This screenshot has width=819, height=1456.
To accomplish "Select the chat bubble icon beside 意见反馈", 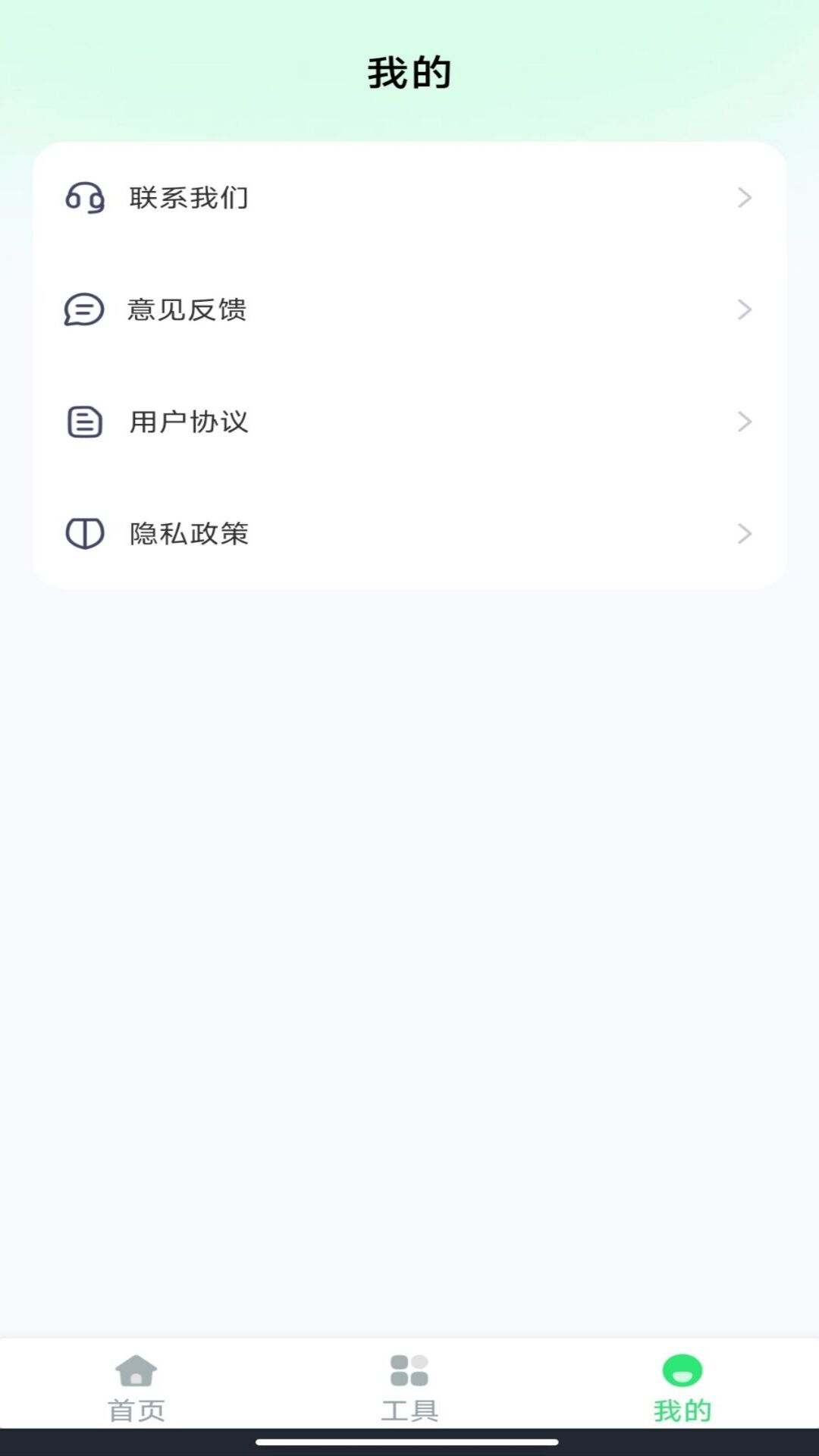I will pyautogui.click(x=83, y=309).
